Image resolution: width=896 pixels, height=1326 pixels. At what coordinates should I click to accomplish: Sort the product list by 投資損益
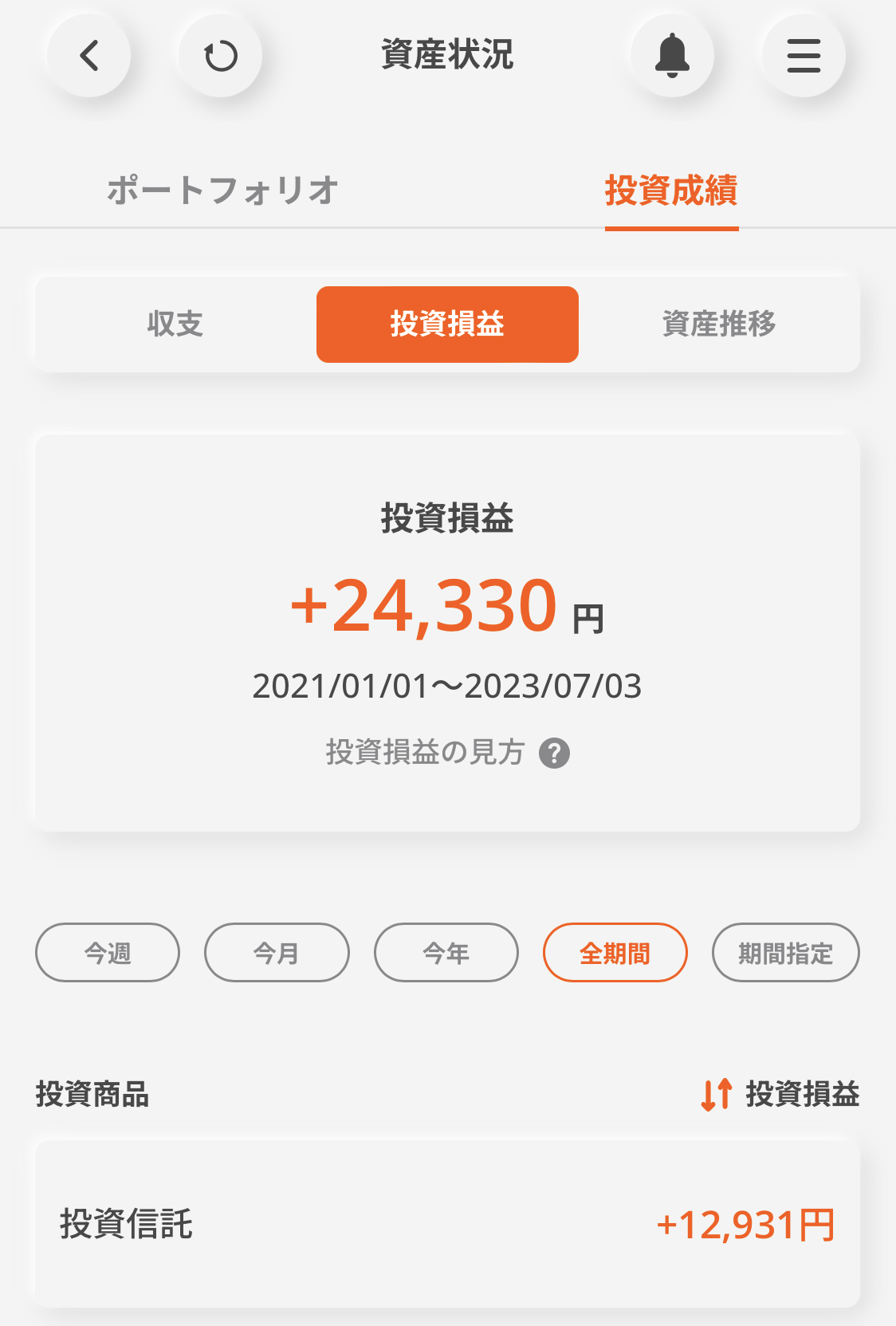(780, 1094)
